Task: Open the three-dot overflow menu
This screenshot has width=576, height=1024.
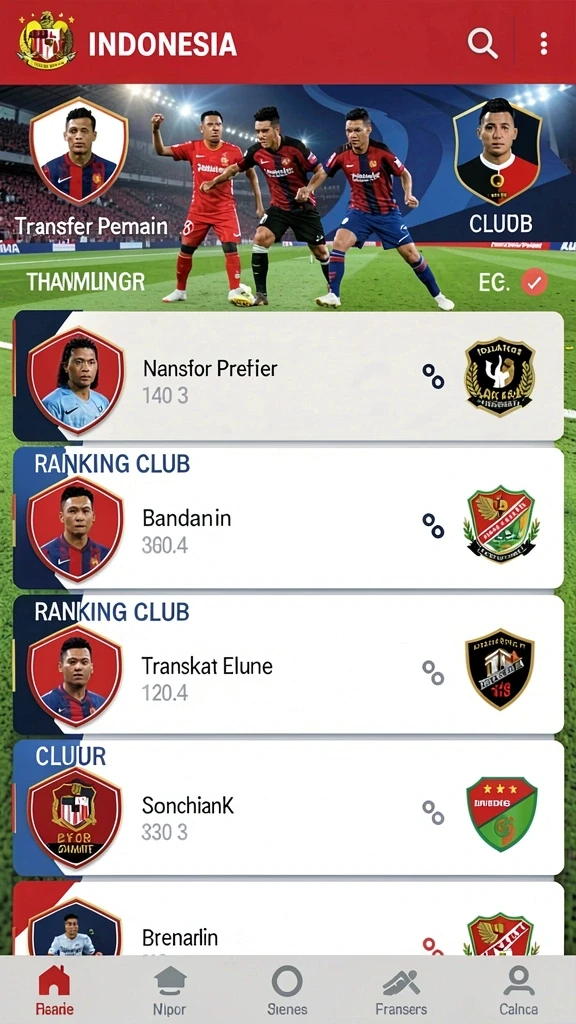Action: 543,43
